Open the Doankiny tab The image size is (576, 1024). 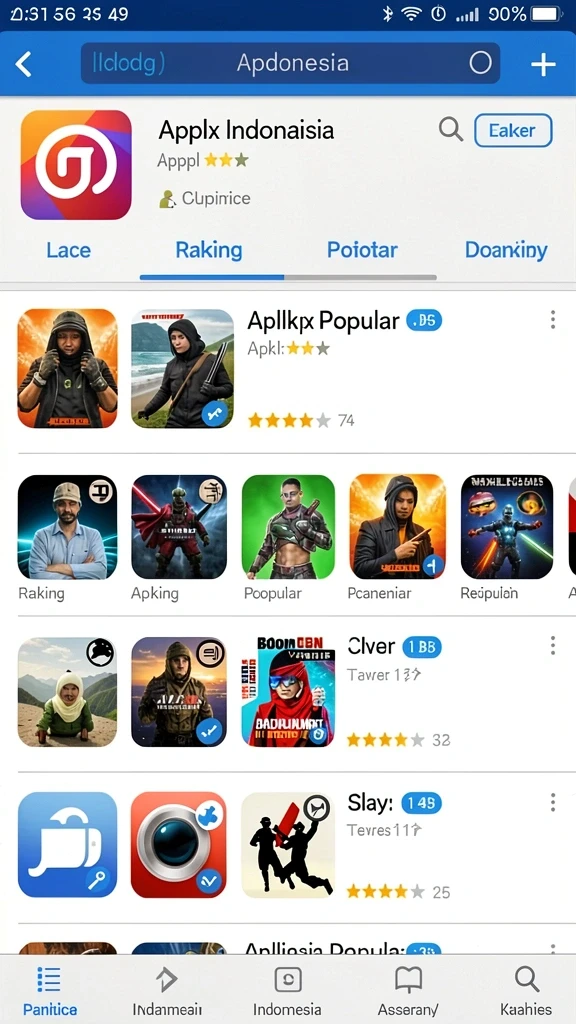(506, 249)
